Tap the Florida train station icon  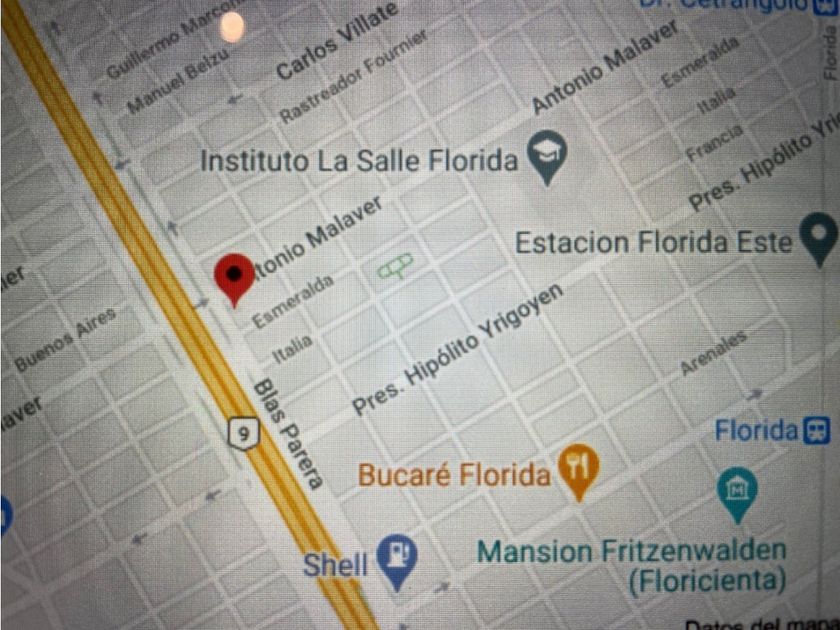tap(817, 431)
